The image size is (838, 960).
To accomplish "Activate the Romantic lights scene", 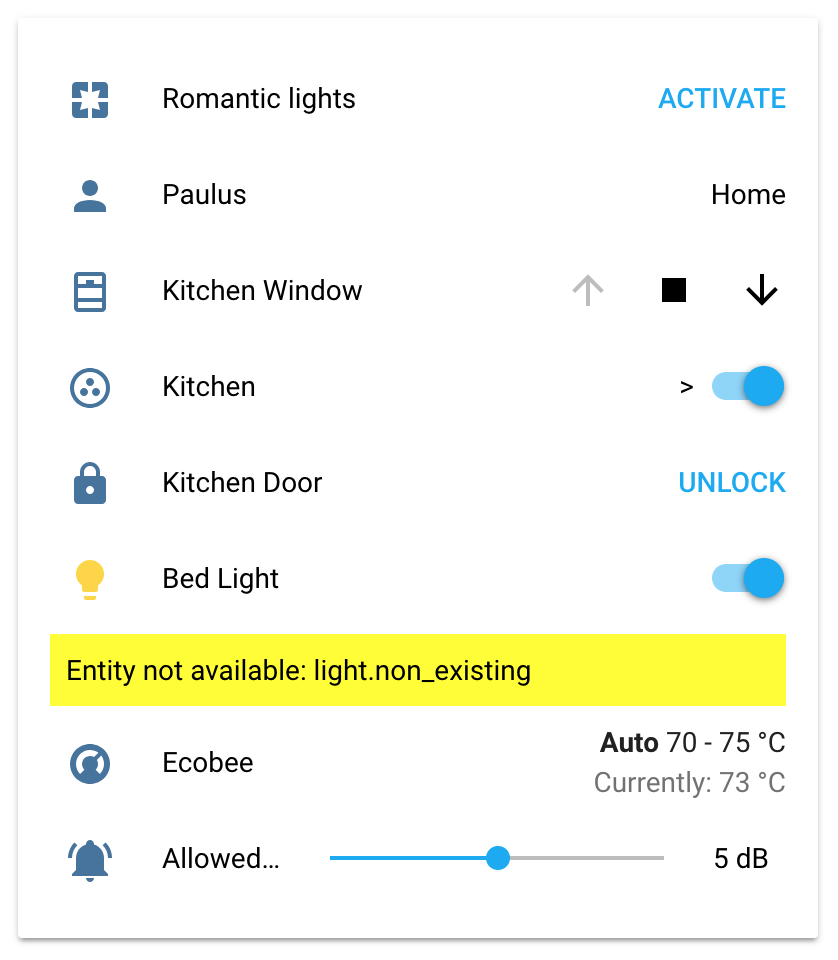I will [721, 99].
